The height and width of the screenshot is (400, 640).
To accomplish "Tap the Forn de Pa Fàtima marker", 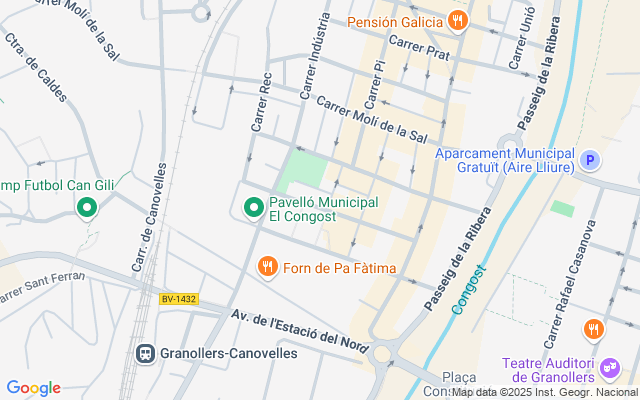I will pos(267,267).
